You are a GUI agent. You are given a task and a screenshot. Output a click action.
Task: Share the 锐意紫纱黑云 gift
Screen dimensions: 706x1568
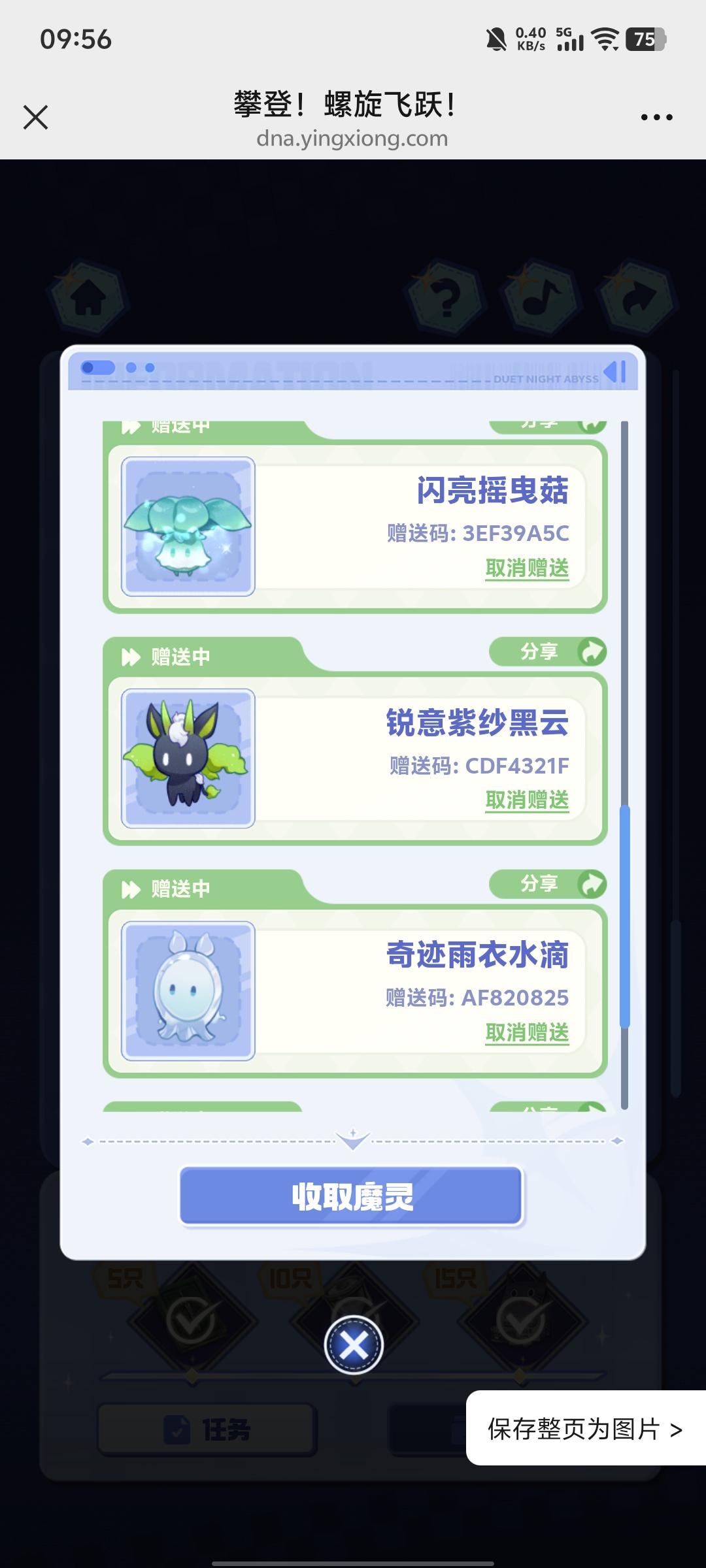[548, 651]
